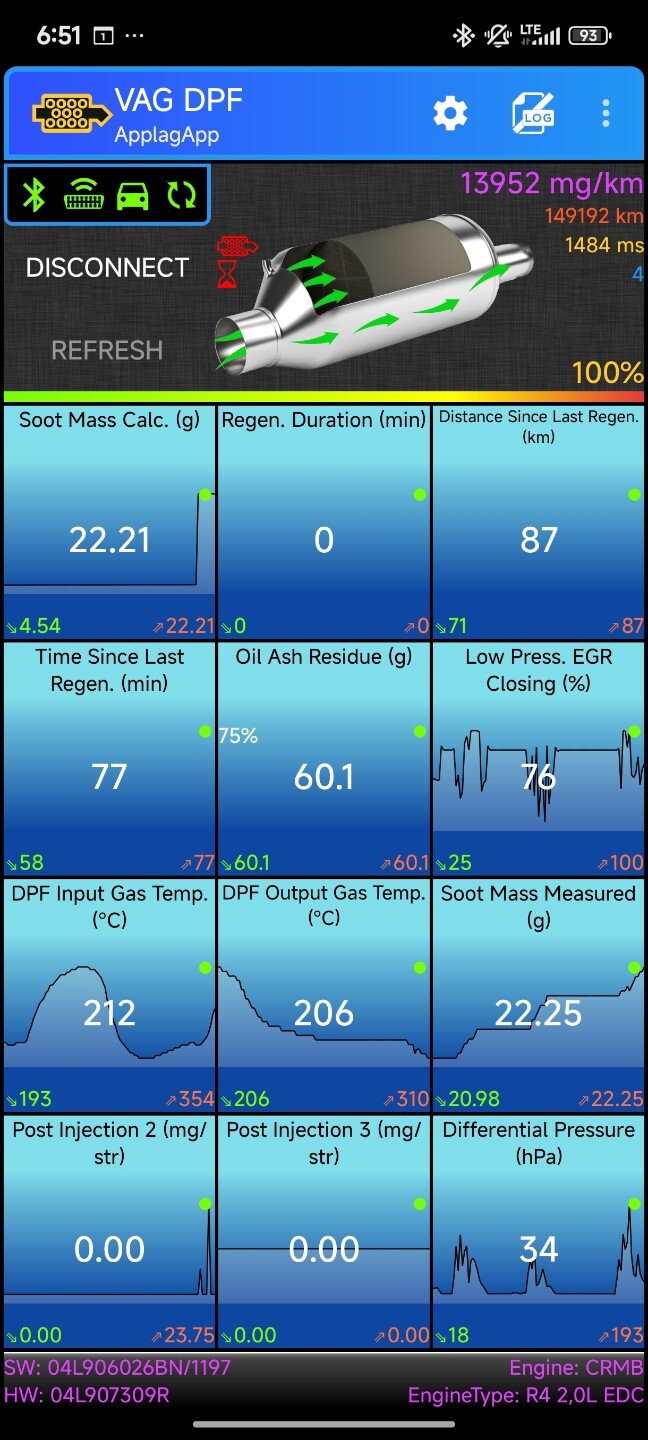Tap the DISCONNECT button
This screenshot has height=1440, width=648.
point(107,268)
